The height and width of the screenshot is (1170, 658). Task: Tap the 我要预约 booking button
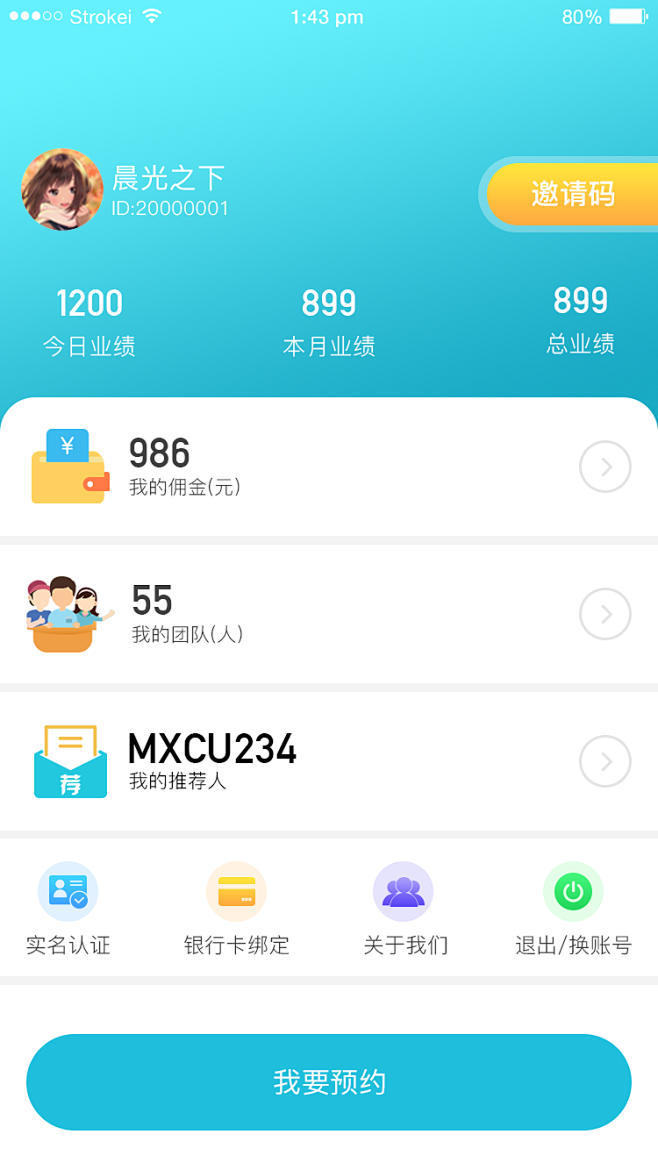(x=329, y=1082)
